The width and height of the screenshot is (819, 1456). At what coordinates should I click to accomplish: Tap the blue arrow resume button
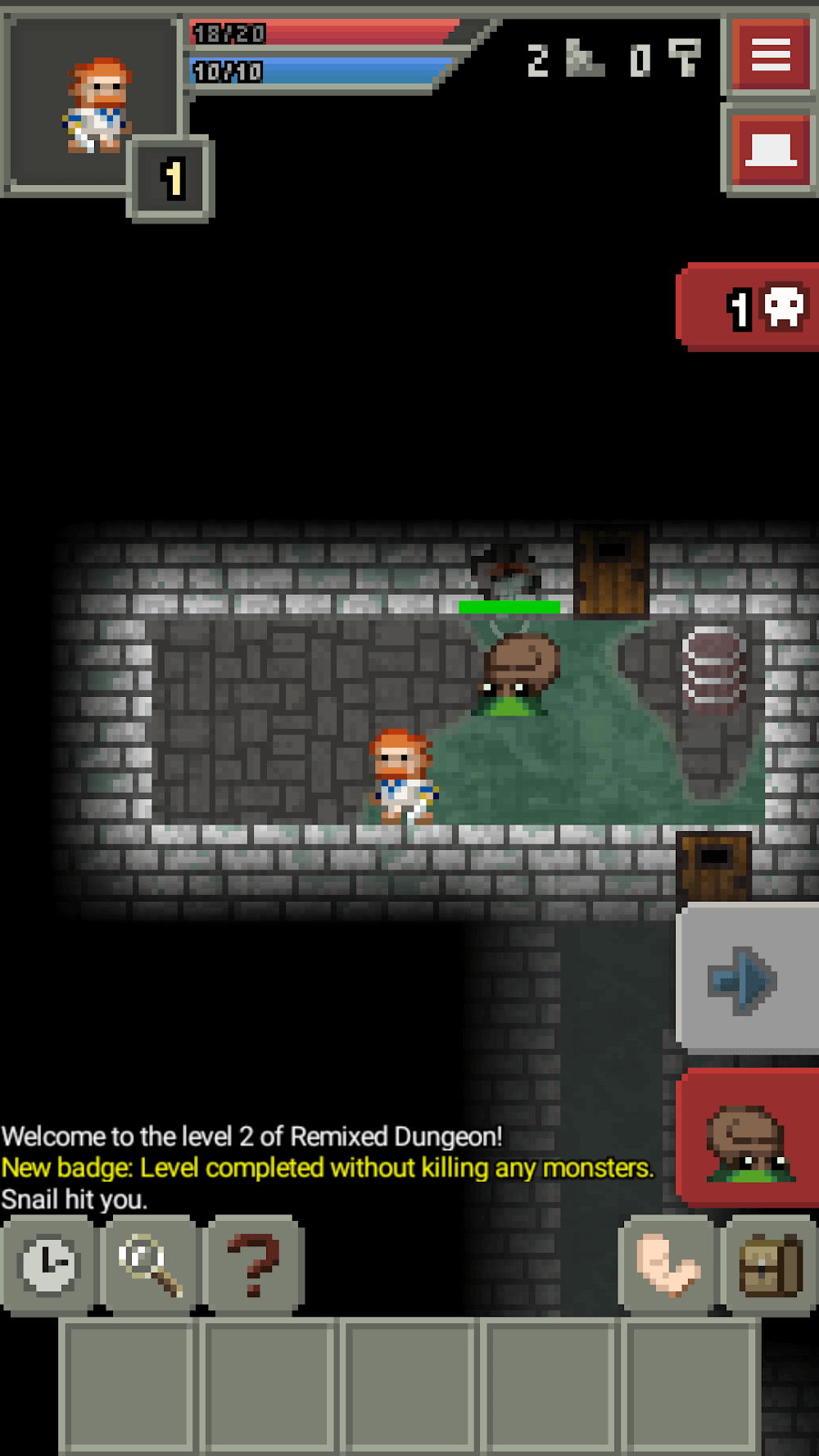click(x=747, y=979)
